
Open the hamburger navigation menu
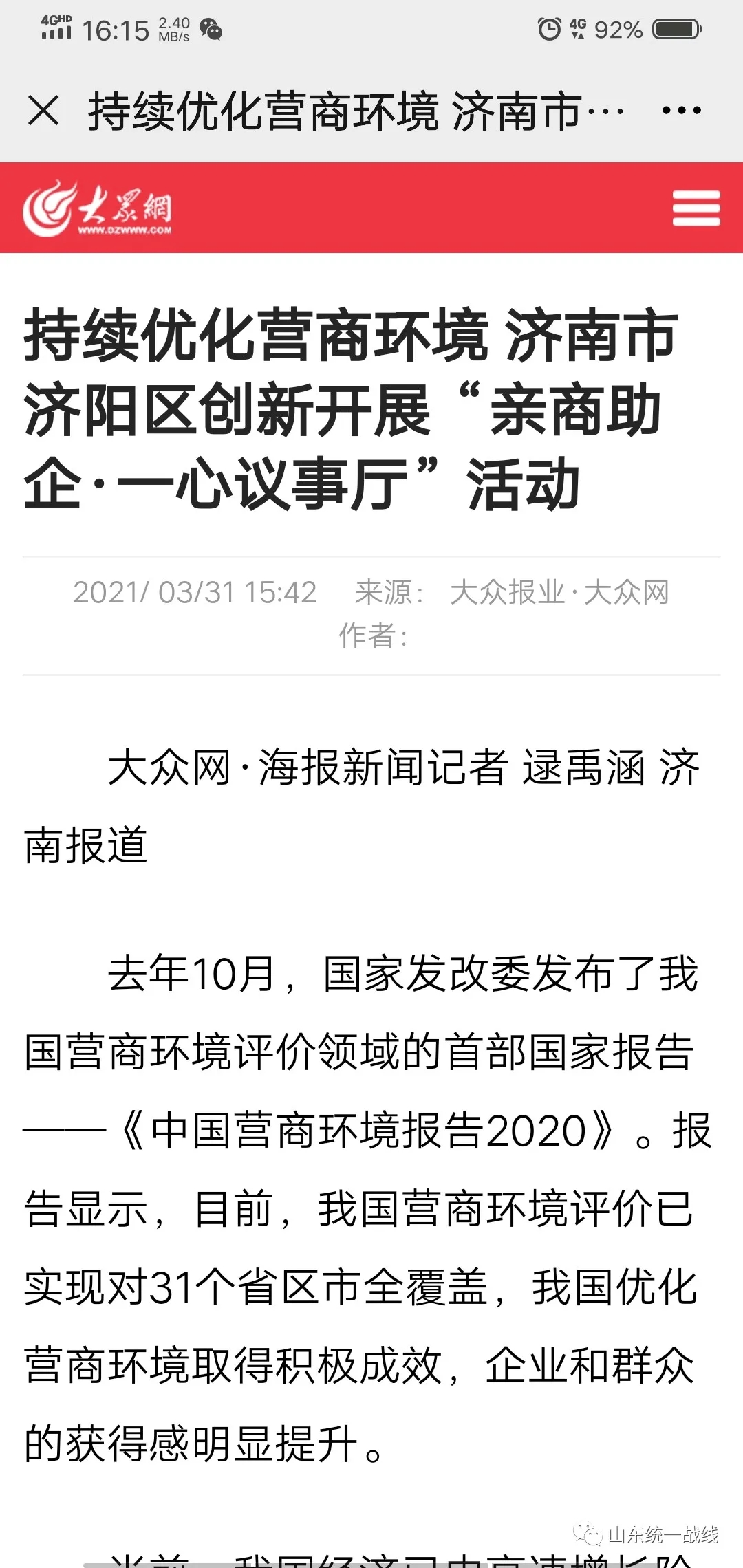coord(696,208)
